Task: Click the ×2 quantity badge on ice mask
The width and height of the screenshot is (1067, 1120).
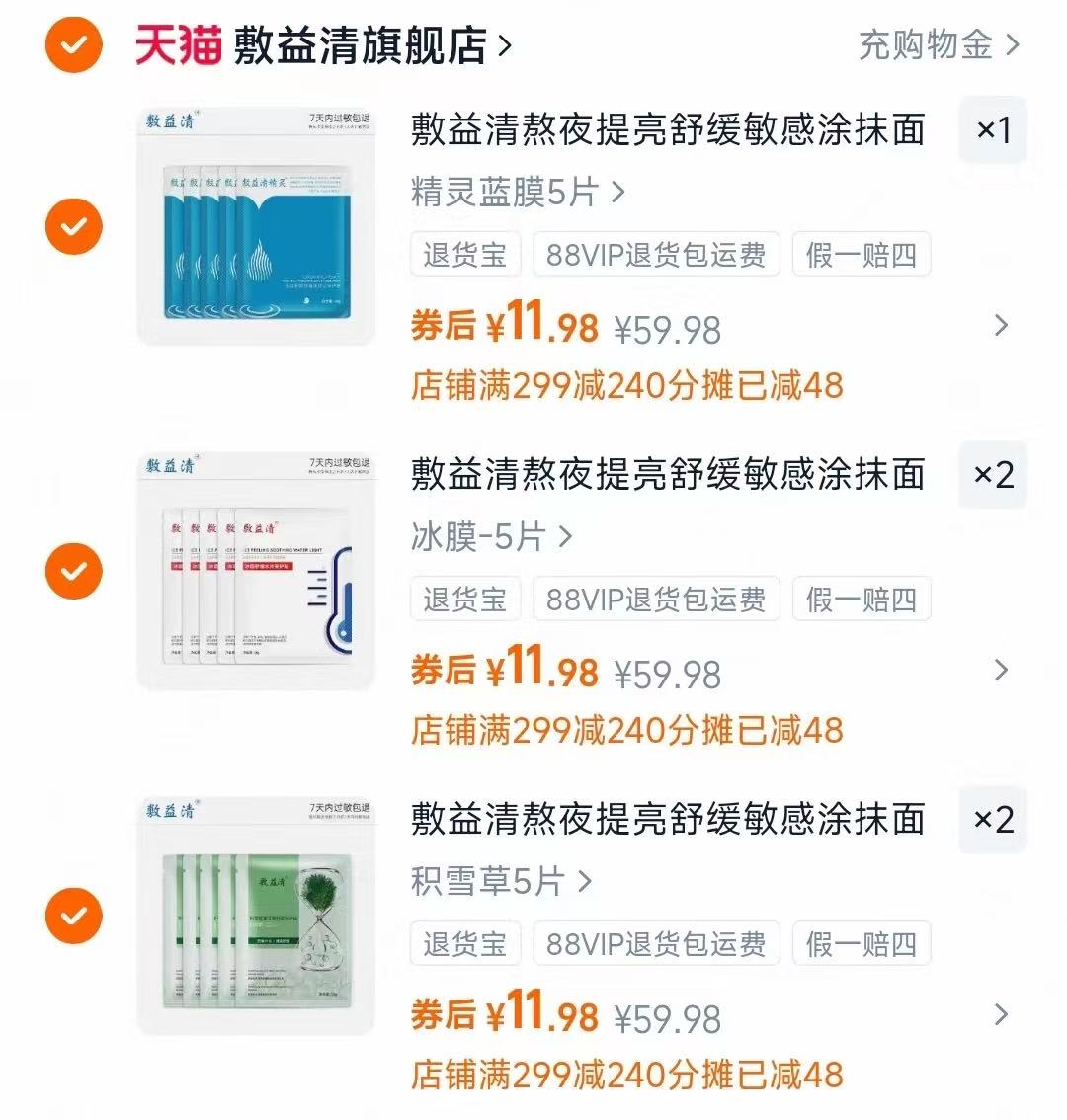Action: (x=993, y=474)
